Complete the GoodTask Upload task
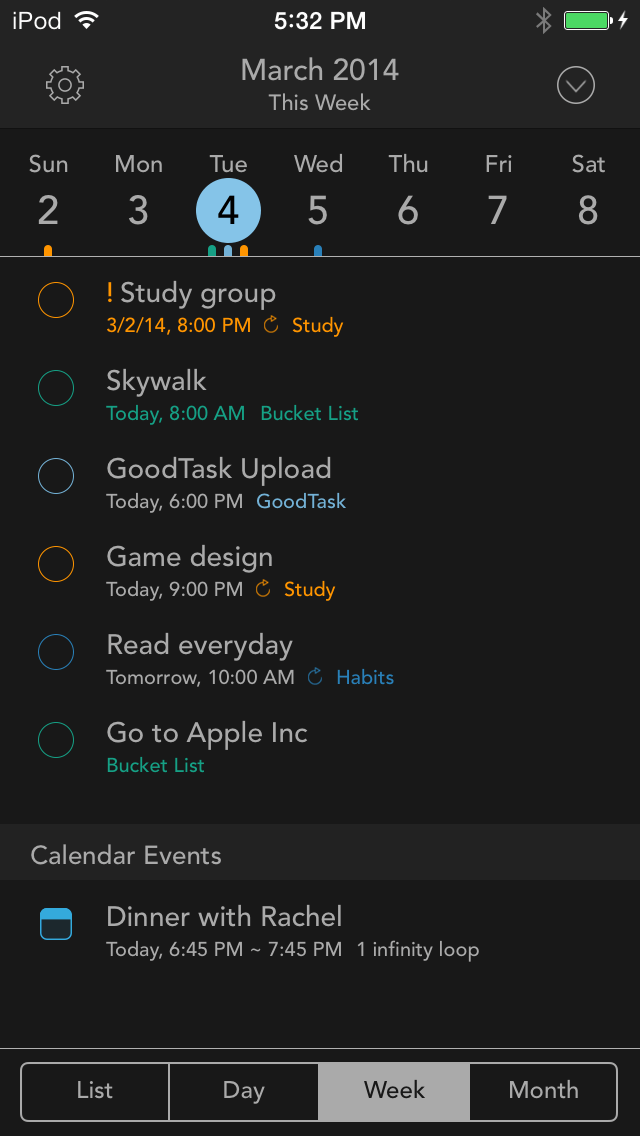 [x=56, y=476]
